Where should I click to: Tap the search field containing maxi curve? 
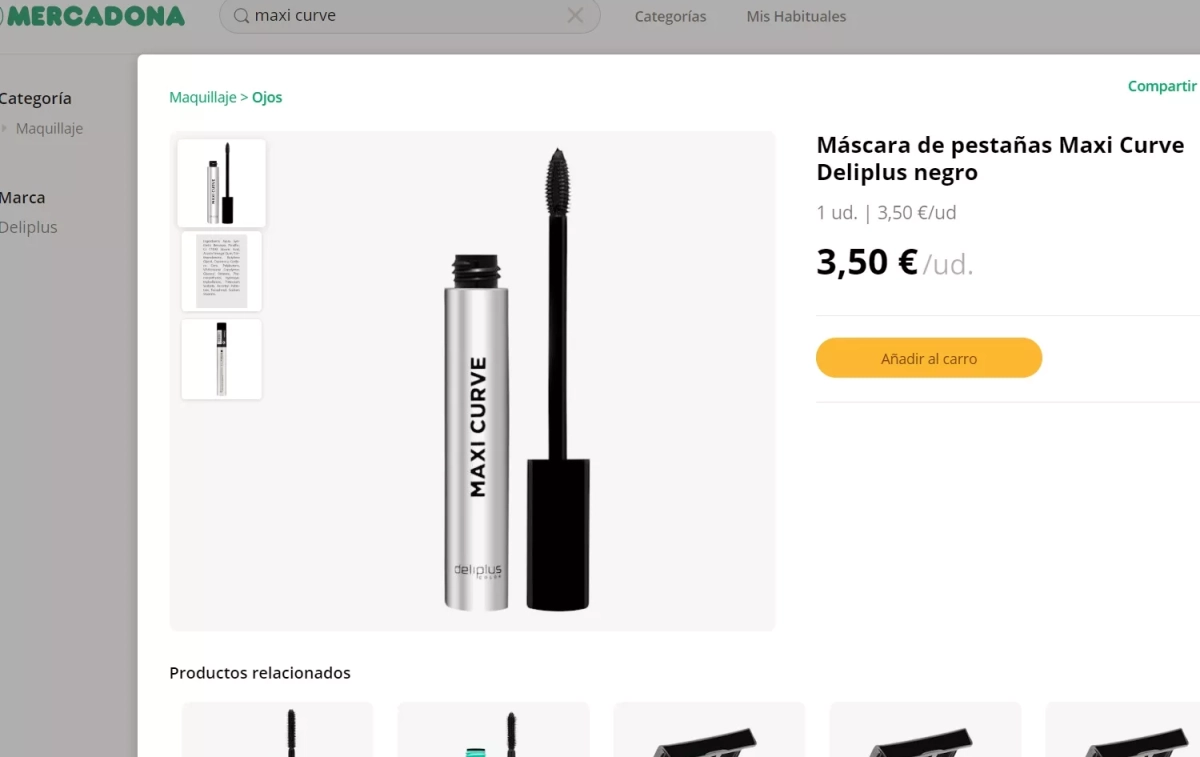[400, 16]
